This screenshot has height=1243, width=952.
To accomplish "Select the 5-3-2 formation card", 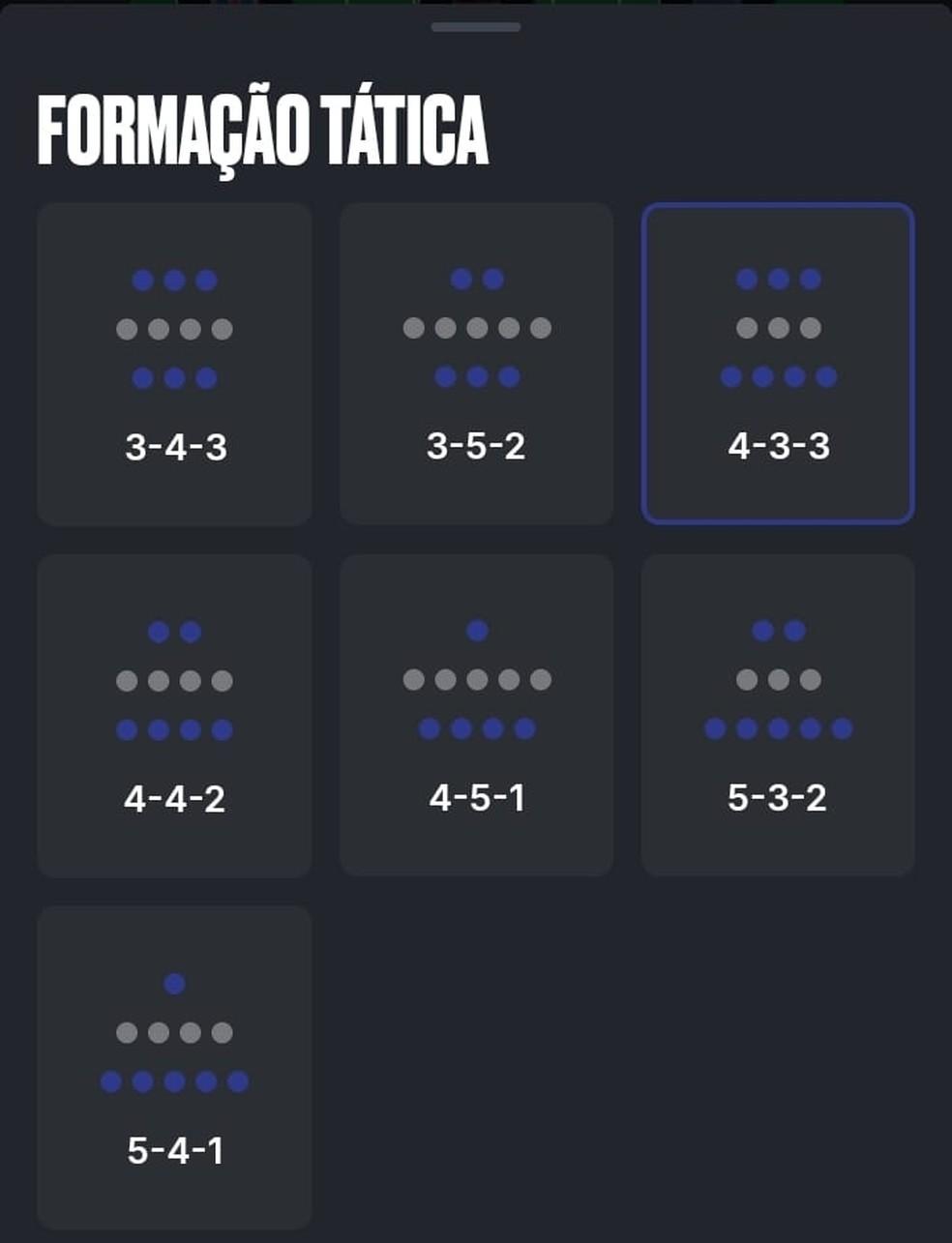I will point(778,716).
